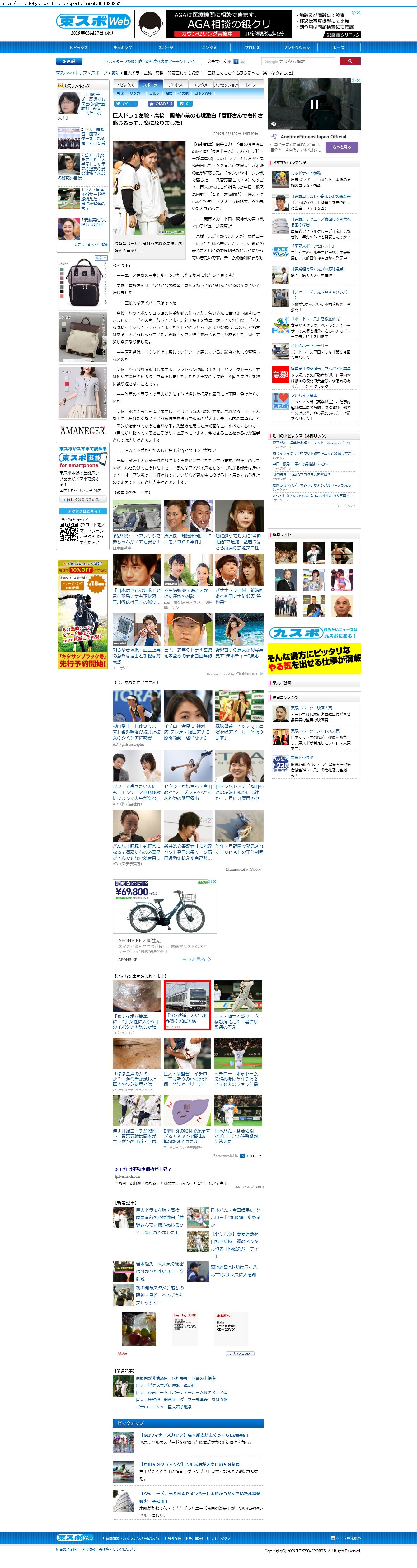
Task: Focus the Google custom search field
Action: pos(298,62)
